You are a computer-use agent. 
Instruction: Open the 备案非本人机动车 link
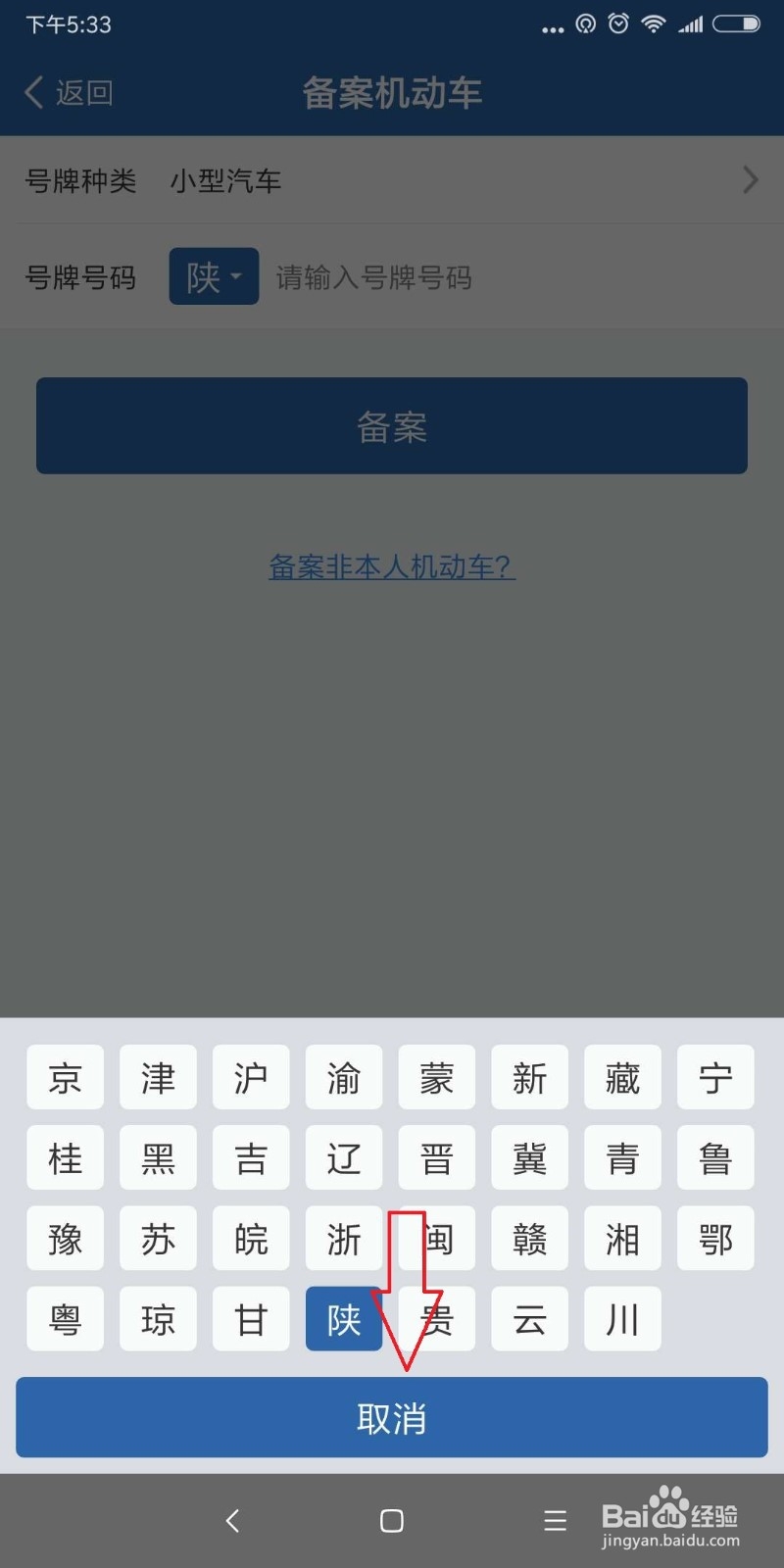click(x=392, y=566)
